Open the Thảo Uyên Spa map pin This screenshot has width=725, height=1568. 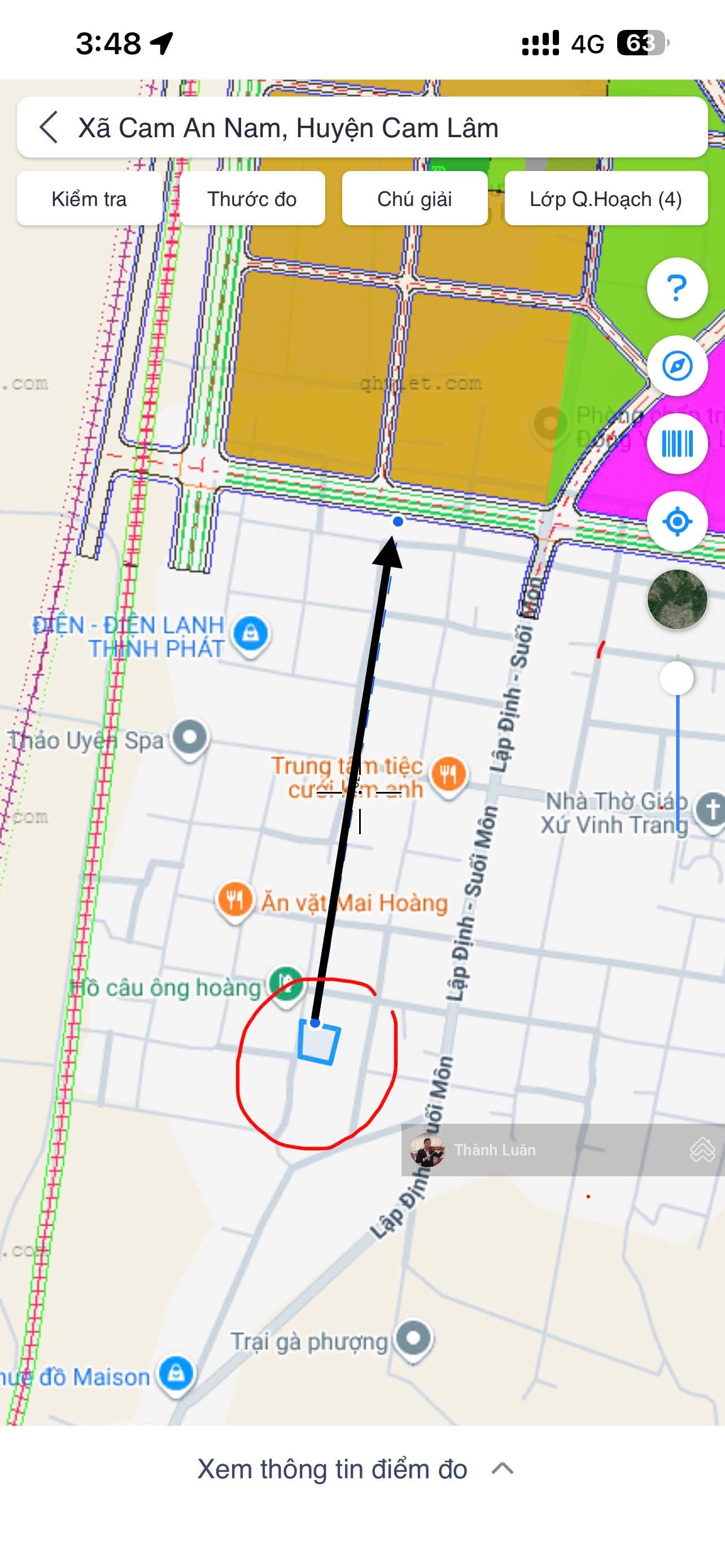[190, 738]
